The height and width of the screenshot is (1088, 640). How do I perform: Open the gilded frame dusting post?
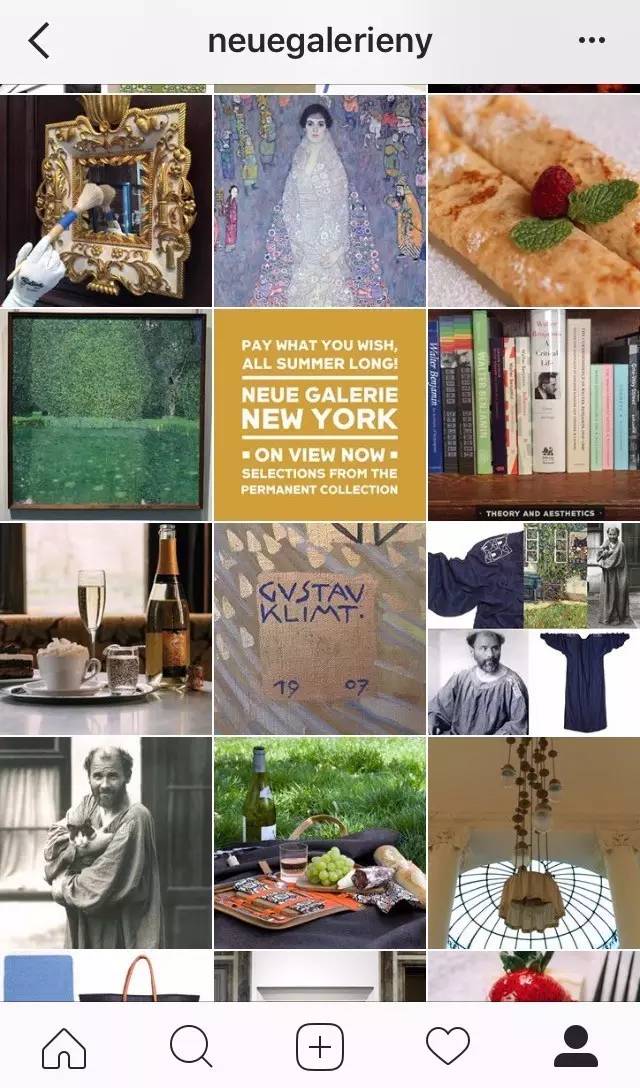[x=106, y=200]
